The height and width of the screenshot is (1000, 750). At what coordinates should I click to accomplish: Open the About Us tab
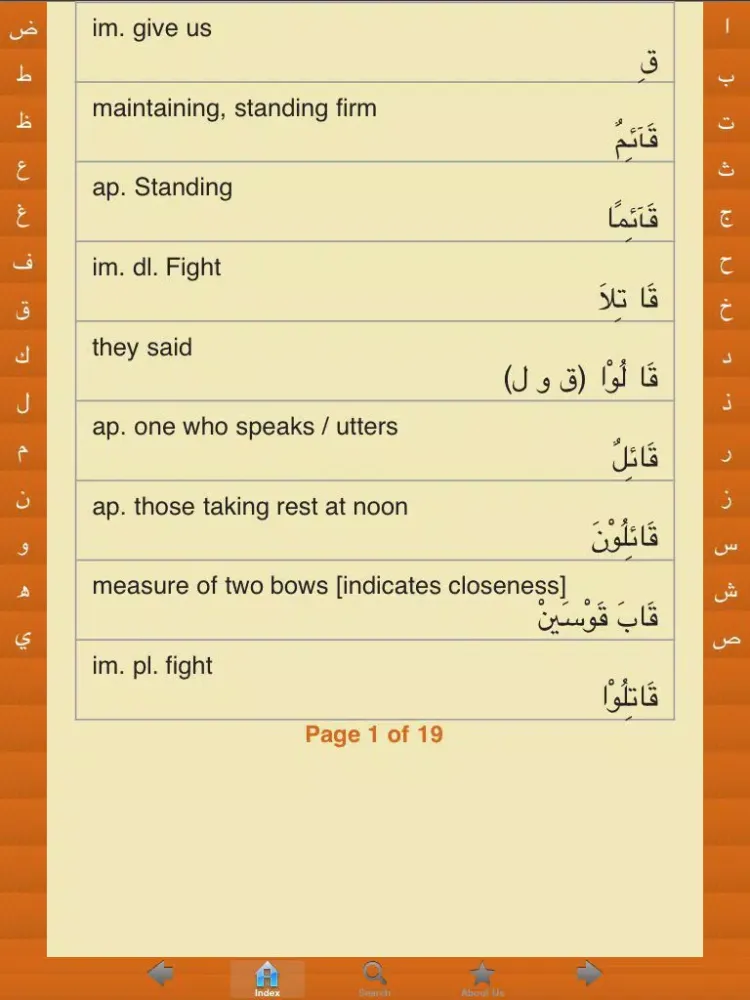482,978
